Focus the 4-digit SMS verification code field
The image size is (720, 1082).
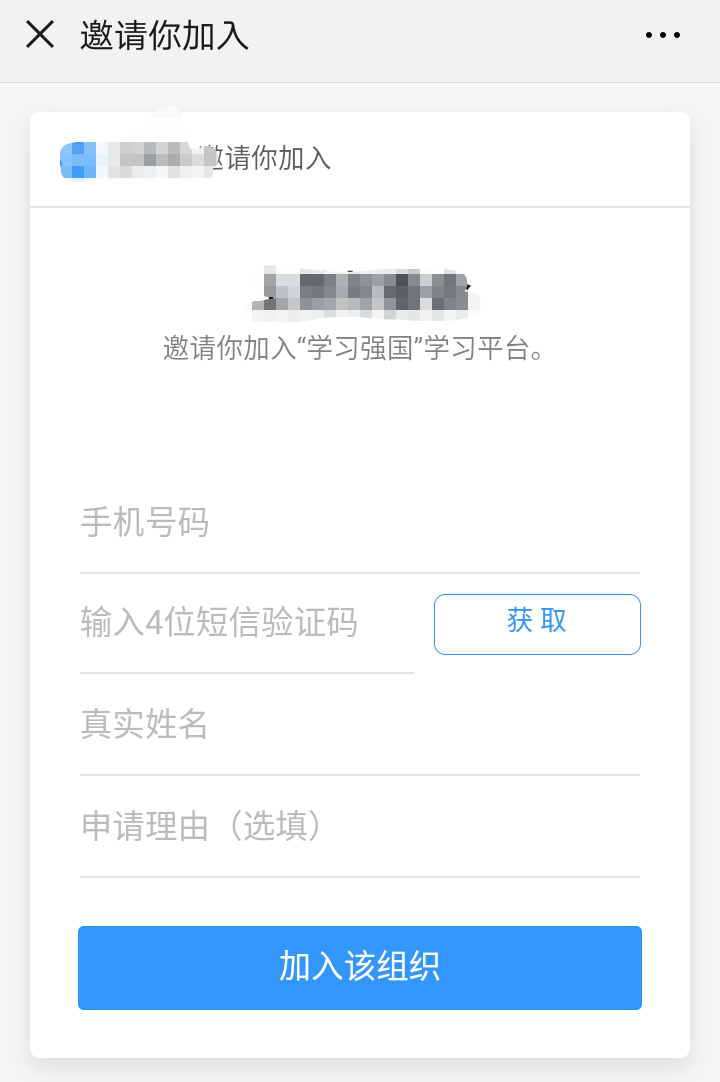coord(246,624)
